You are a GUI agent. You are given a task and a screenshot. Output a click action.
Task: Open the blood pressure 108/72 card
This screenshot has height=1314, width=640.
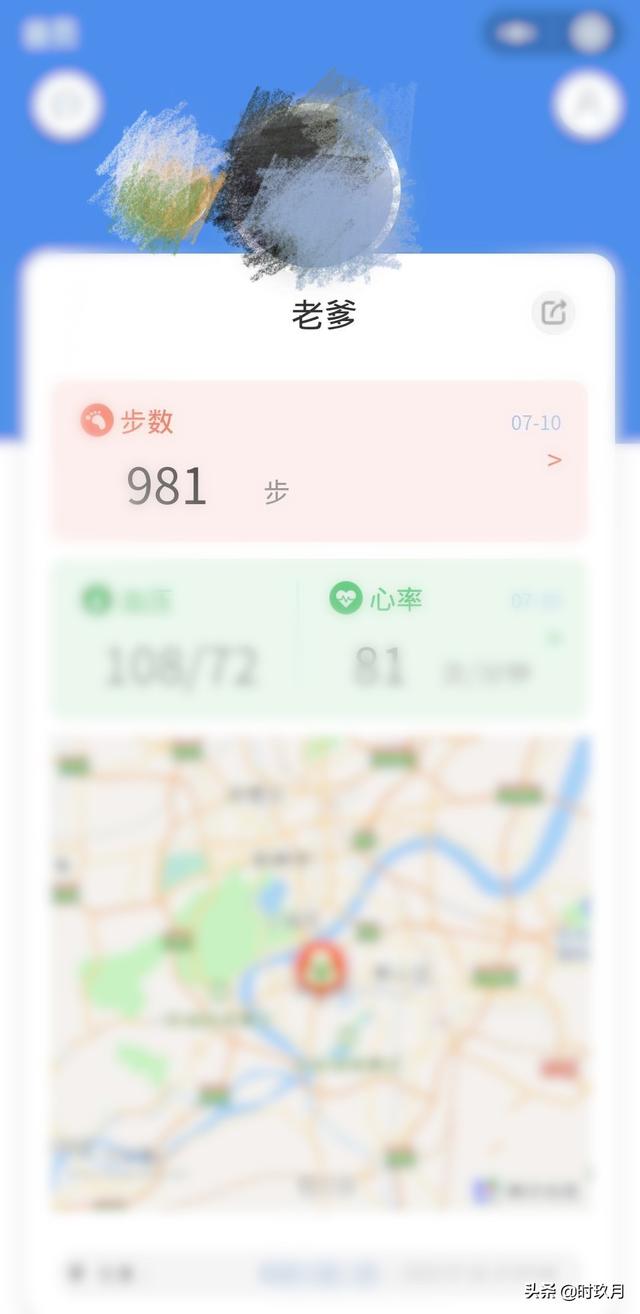point(175,640)
